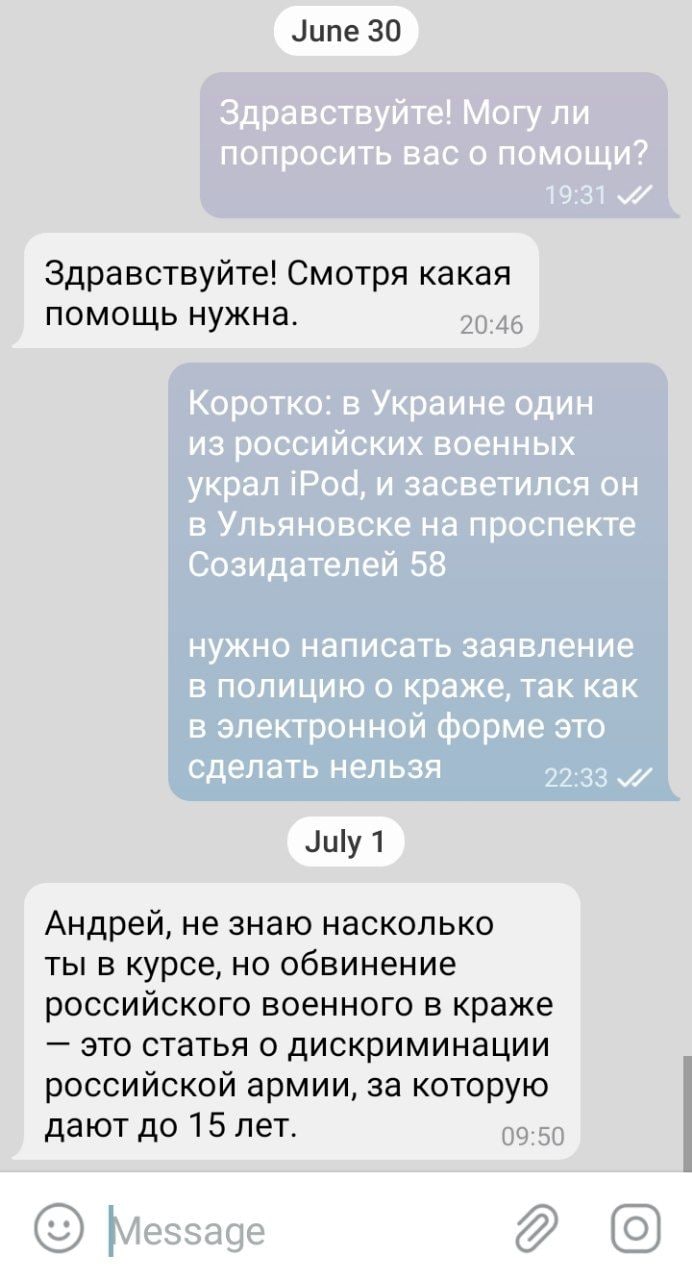Attach a file with the paperclip
This screenshot has width=692, height=1280.
537,1227
